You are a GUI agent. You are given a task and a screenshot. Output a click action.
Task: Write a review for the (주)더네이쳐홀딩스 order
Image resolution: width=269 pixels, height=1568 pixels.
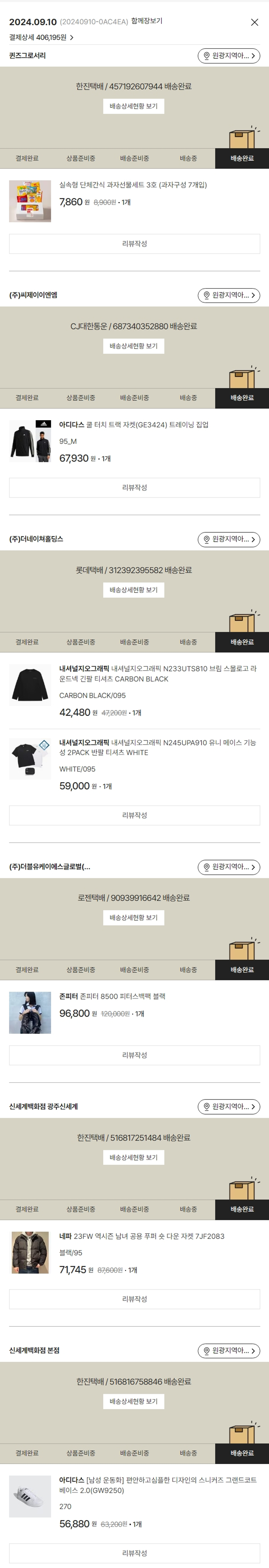click(x=134, y=816)
